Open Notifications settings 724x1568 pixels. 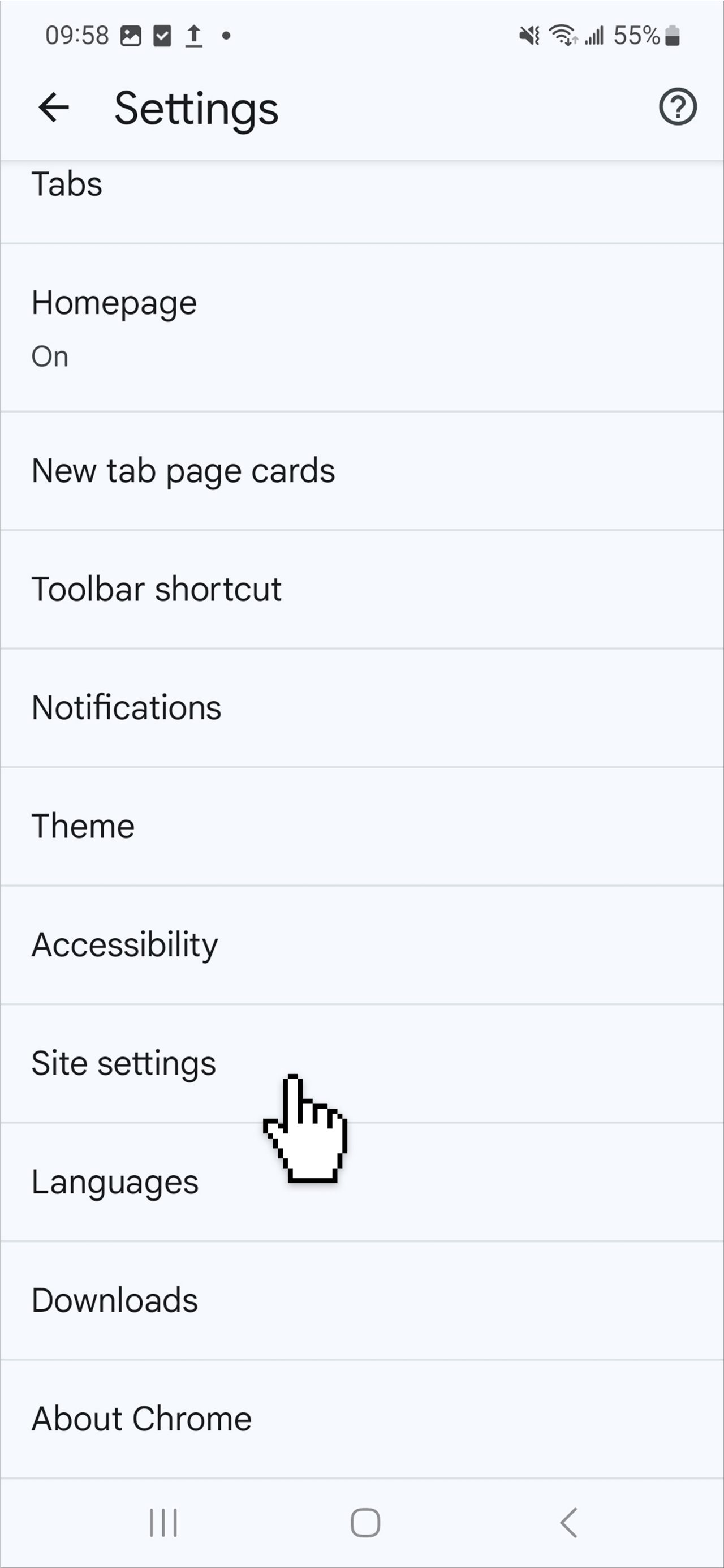[362, 708]
